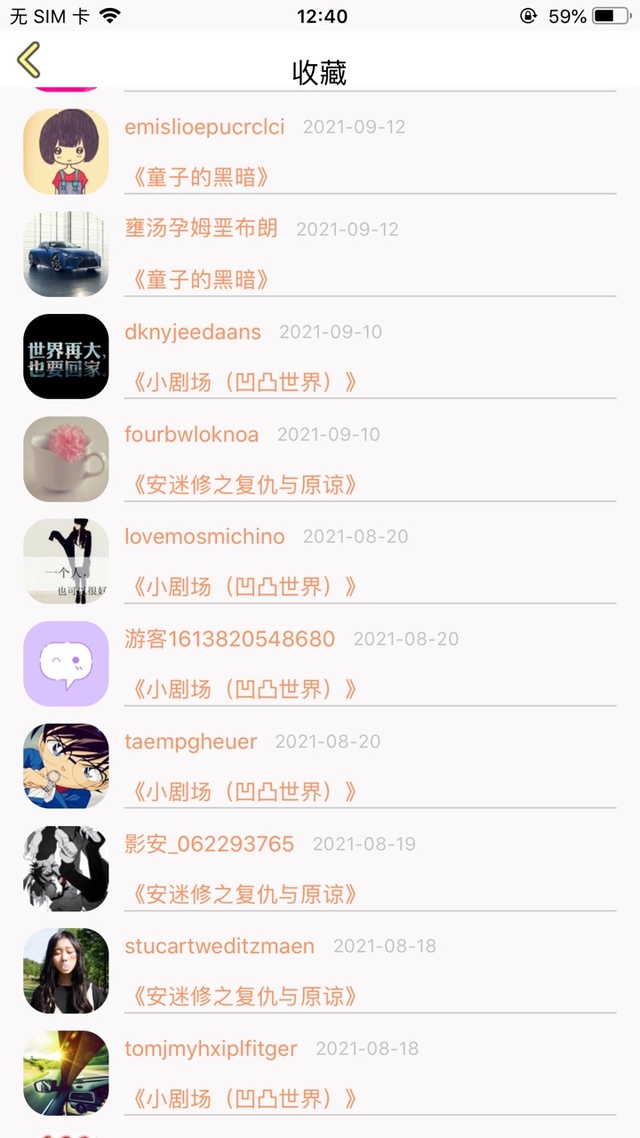The height and width of the screenshot is (1138, 640).
Task: Open the row from lovemosmichino
Action: [320, 561]
